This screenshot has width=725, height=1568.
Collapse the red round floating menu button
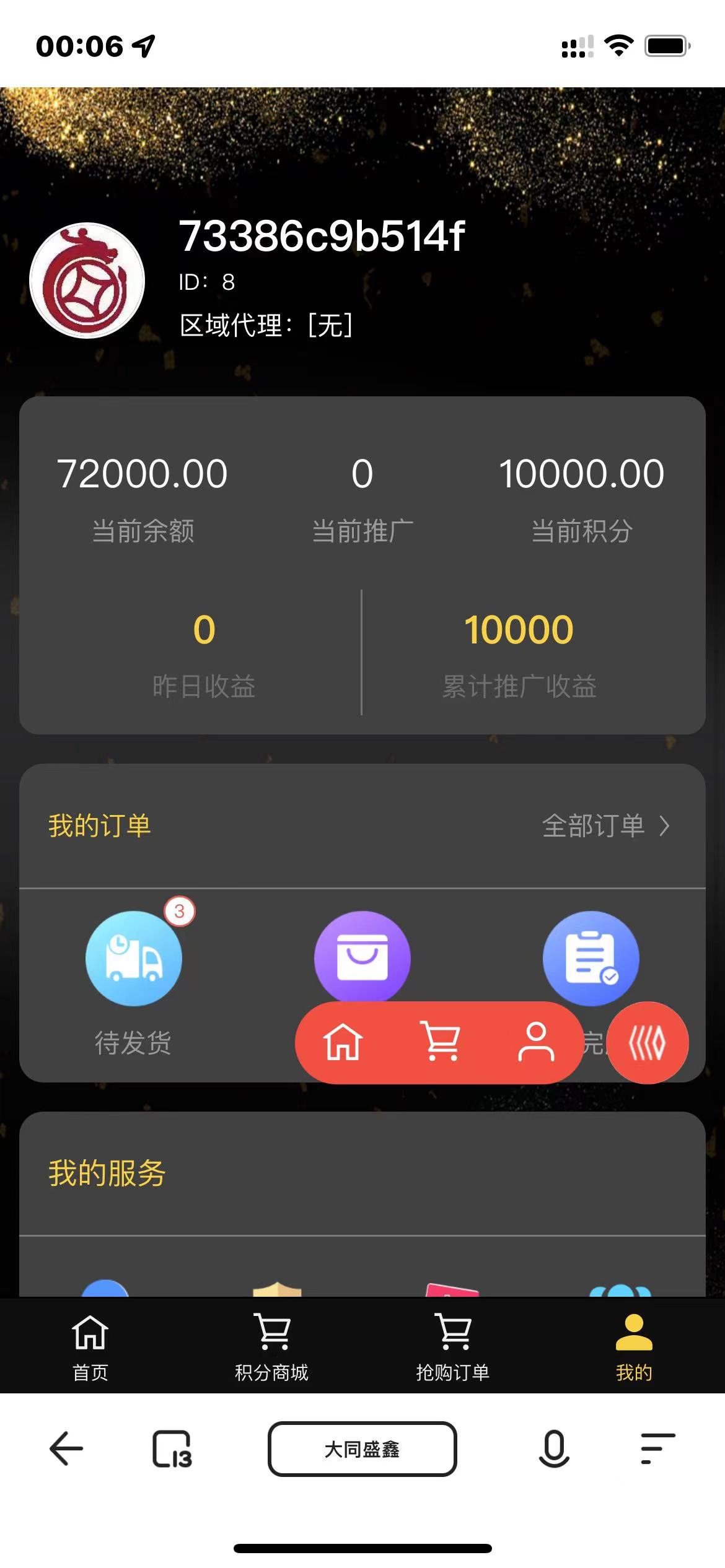[648, 1043]
